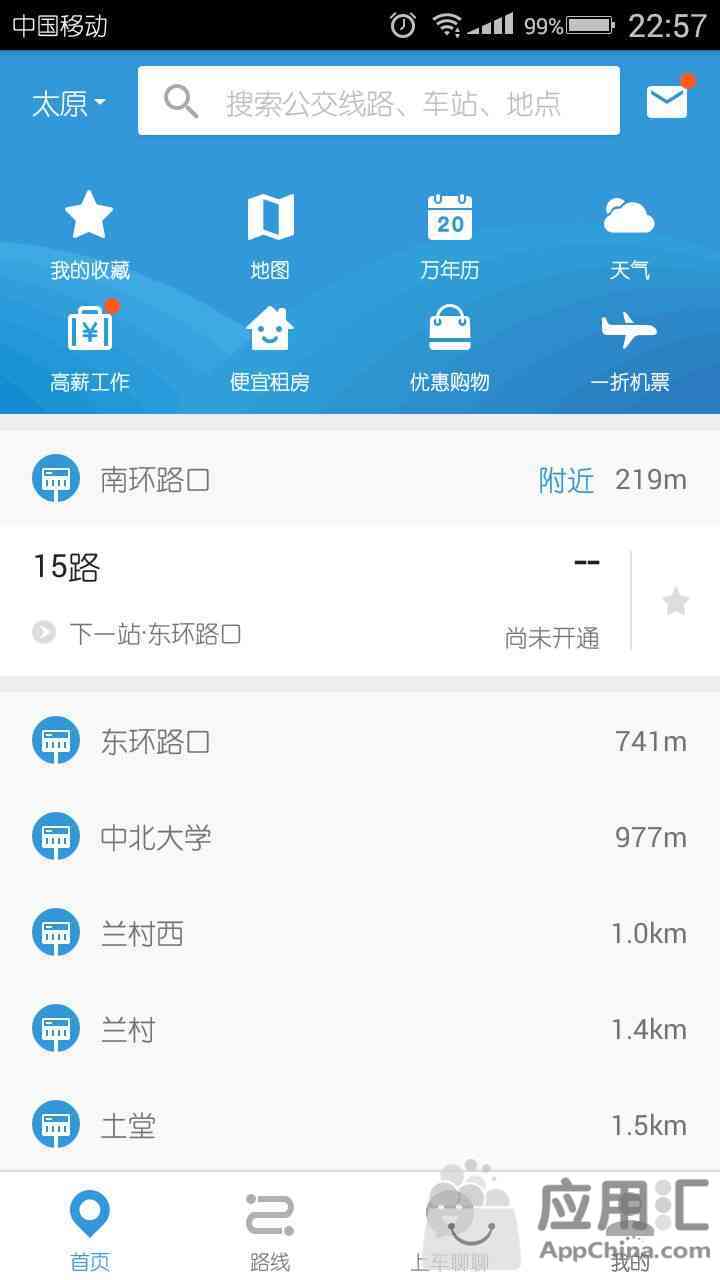Favorite the 15路 line with the star
The image size is (720, 1280).
tap(676, 601)
